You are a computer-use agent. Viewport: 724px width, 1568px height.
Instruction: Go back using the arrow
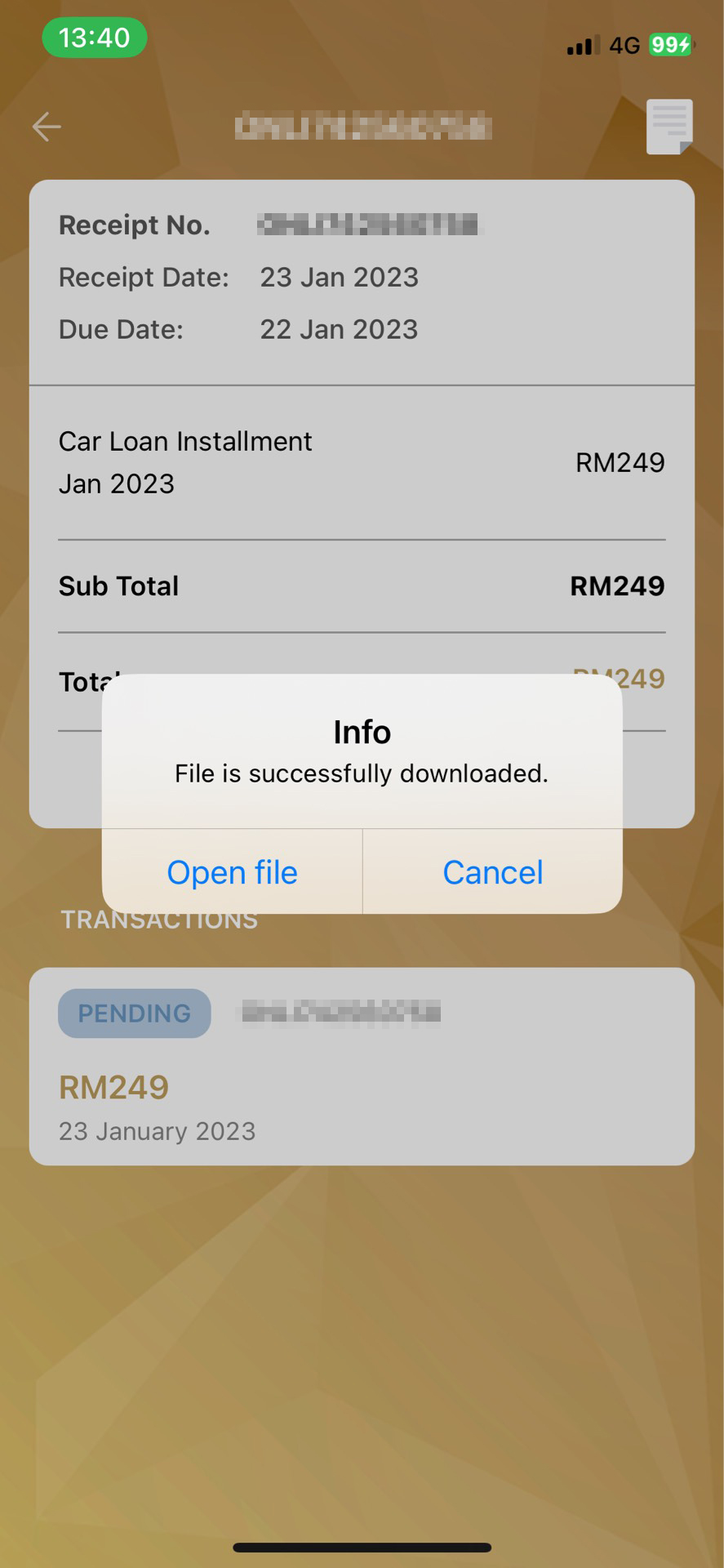click(x=47, y=127)
